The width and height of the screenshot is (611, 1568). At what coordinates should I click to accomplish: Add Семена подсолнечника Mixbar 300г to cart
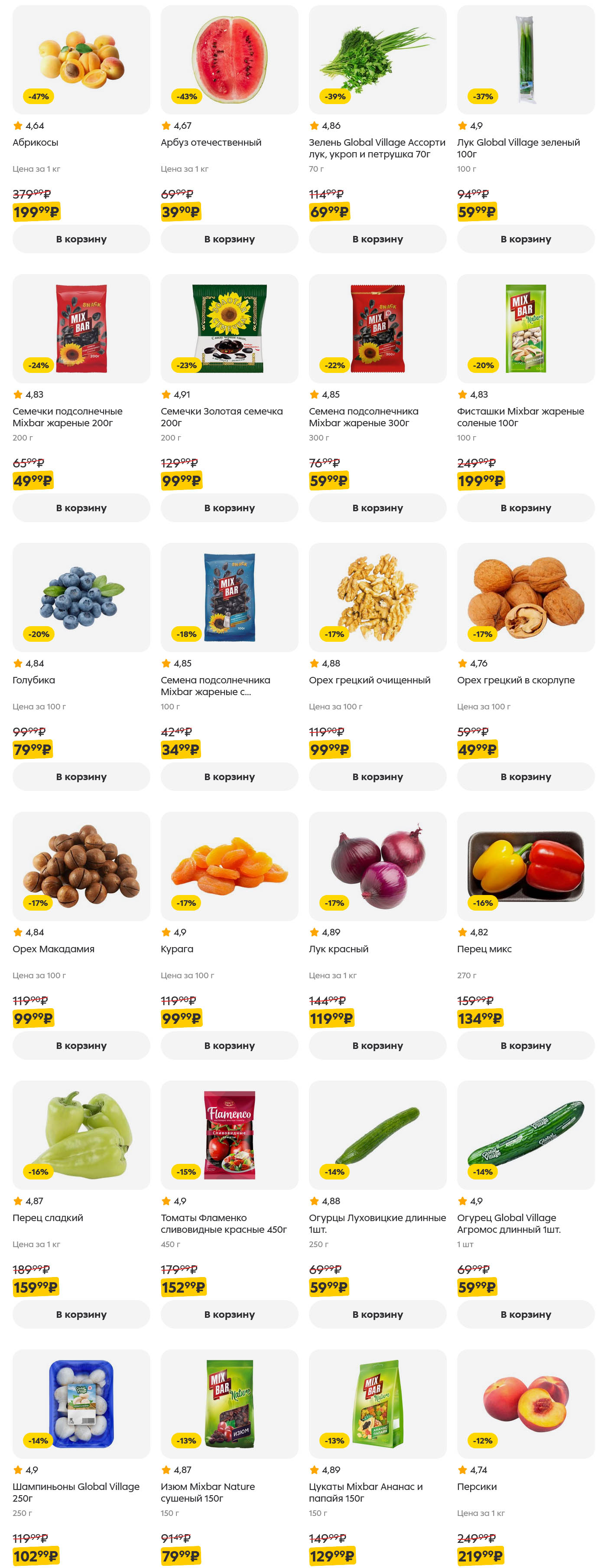pos(377,508)
